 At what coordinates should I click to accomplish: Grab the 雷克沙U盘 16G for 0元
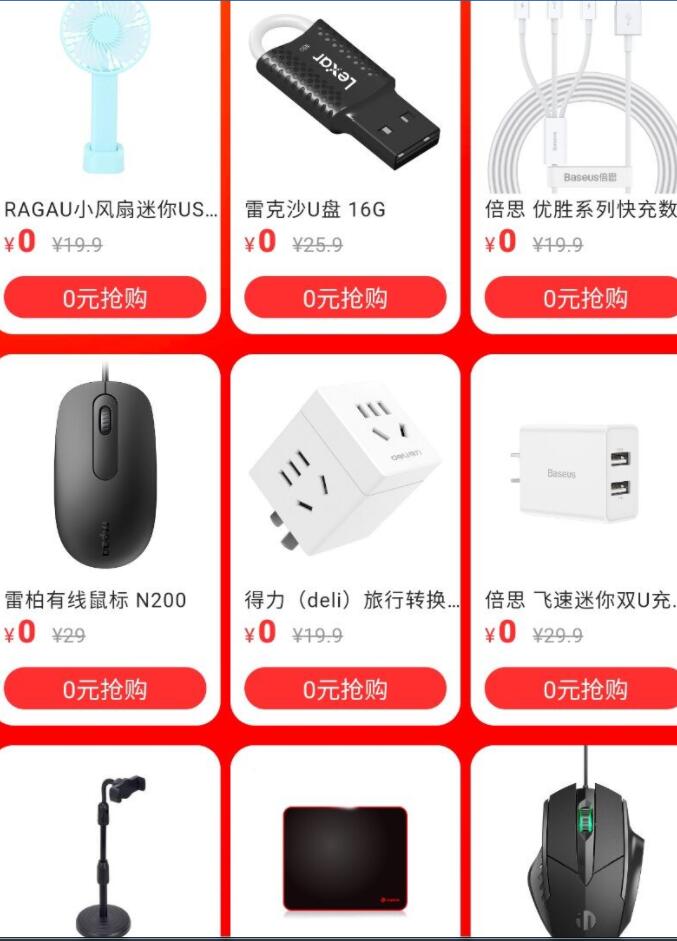click(345, 298)
